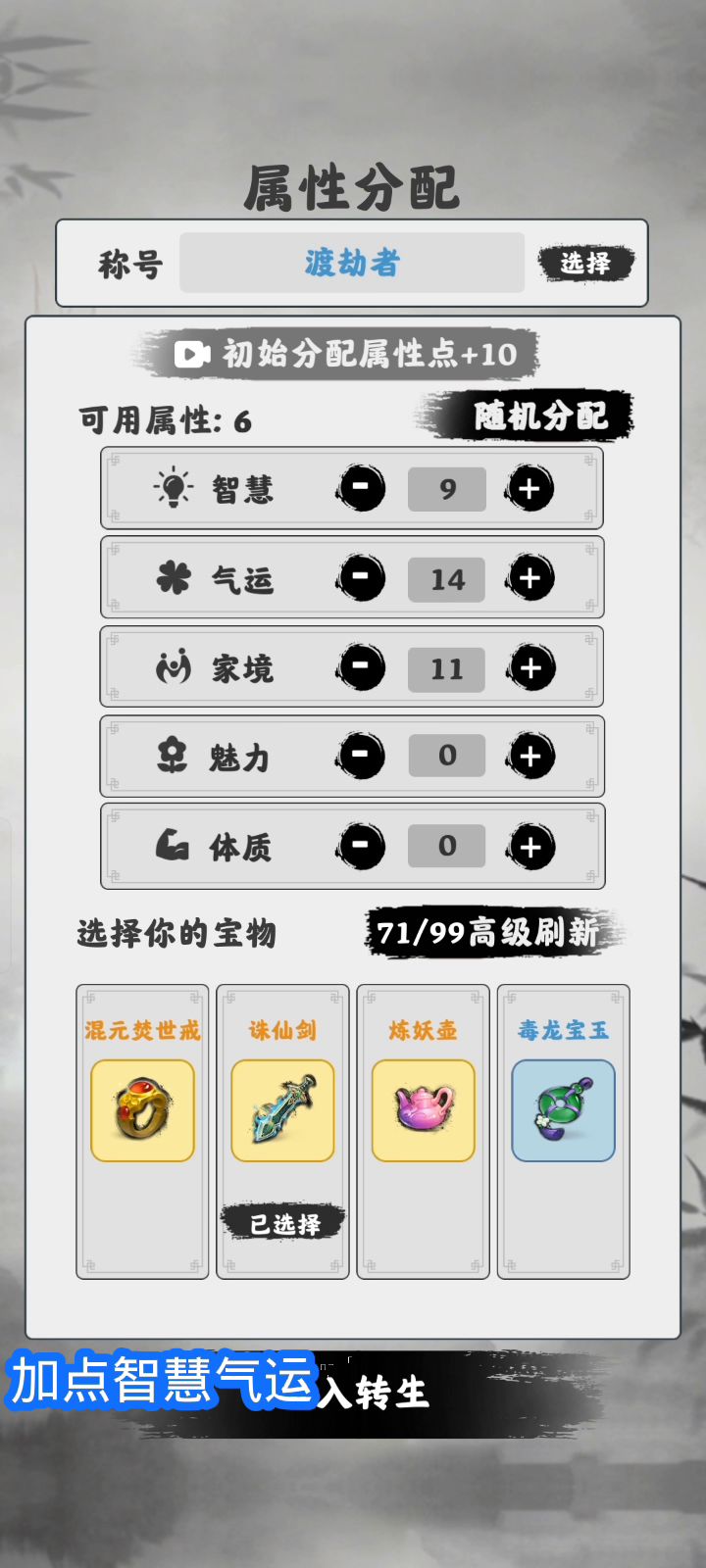The height and width of the screenshot is (1568, 706).
Task: Increase 智慧 attribute by one
Action: pyautogui.click(x=529, y=488)
